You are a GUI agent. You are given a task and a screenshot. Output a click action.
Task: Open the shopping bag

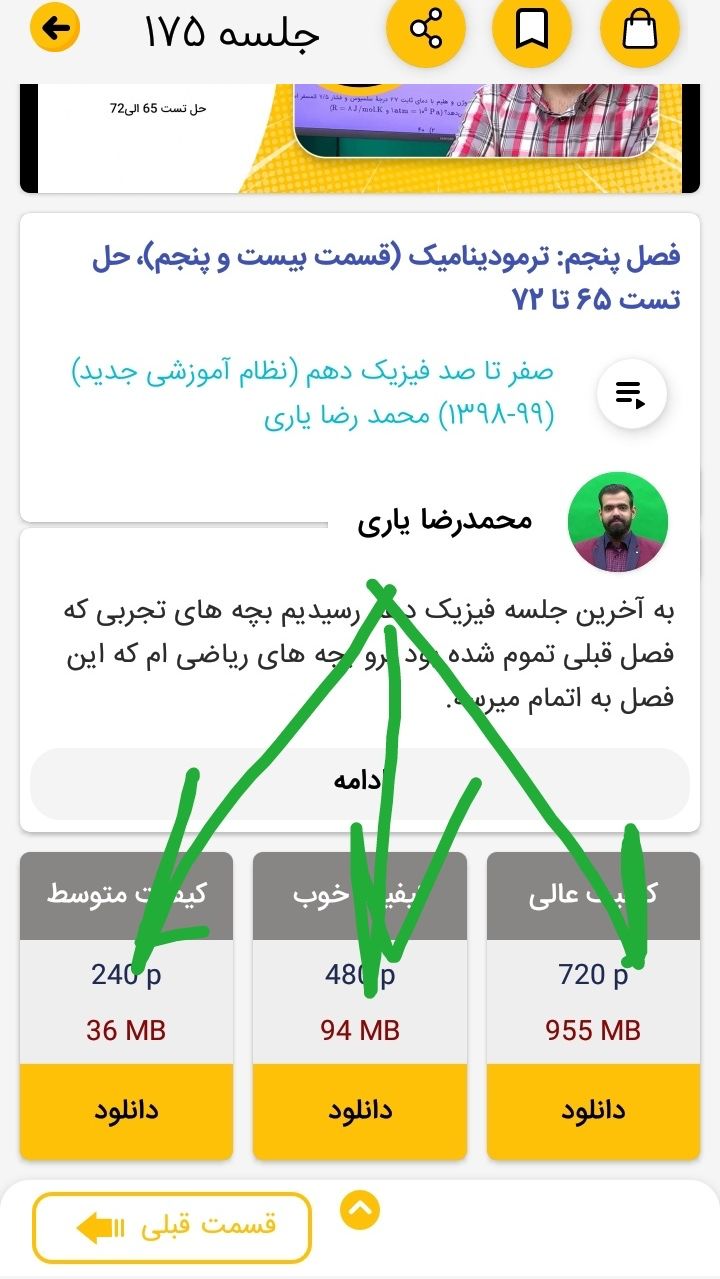coord(639,31)
